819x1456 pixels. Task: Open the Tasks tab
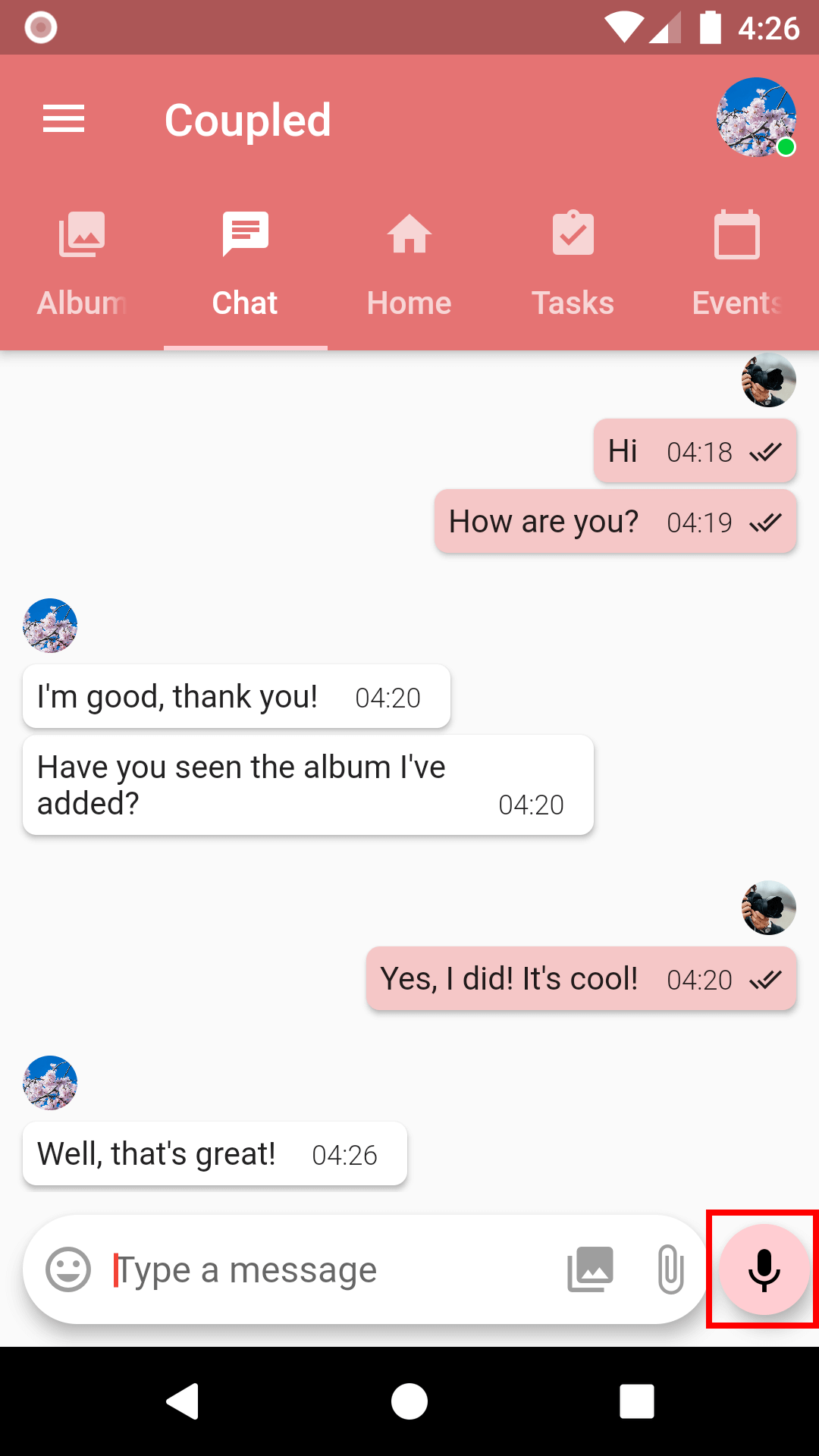[573, 265]
